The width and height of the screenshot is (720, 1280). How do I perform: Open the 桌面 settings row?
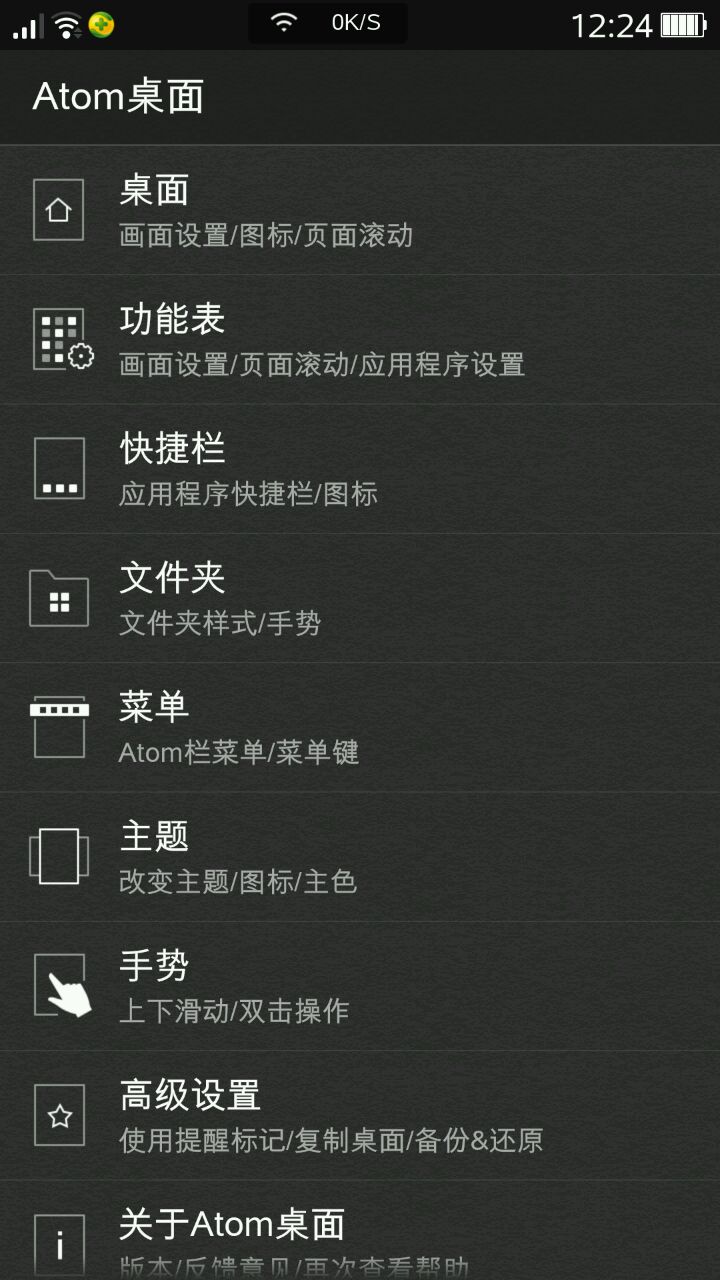360,211
